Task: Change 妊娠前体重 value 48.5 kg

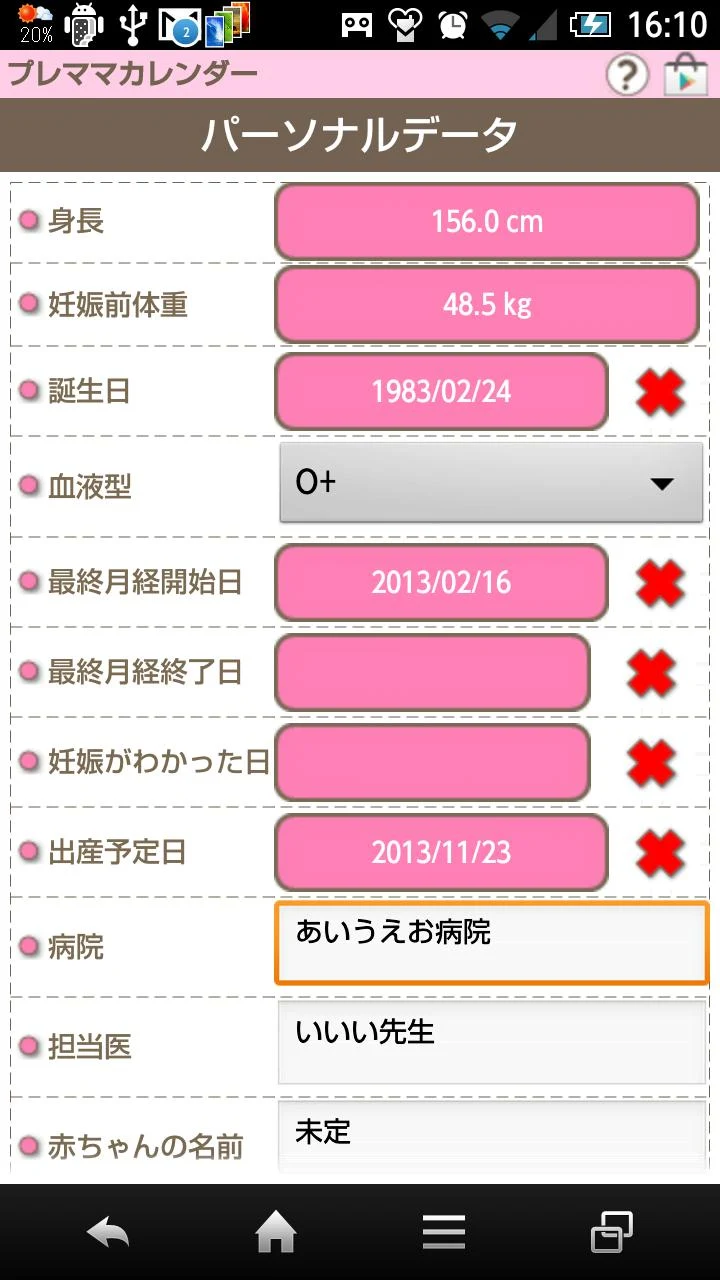Action: 486,305
